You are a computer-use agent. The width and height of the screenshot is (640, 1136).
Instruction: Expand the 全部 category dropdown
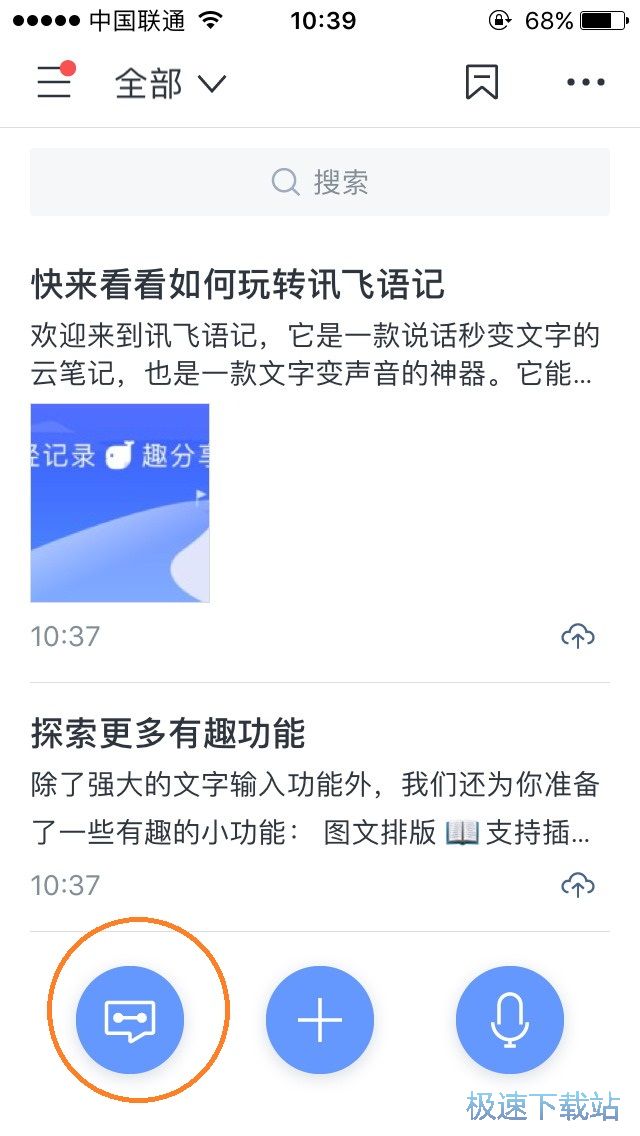(171, 83)
